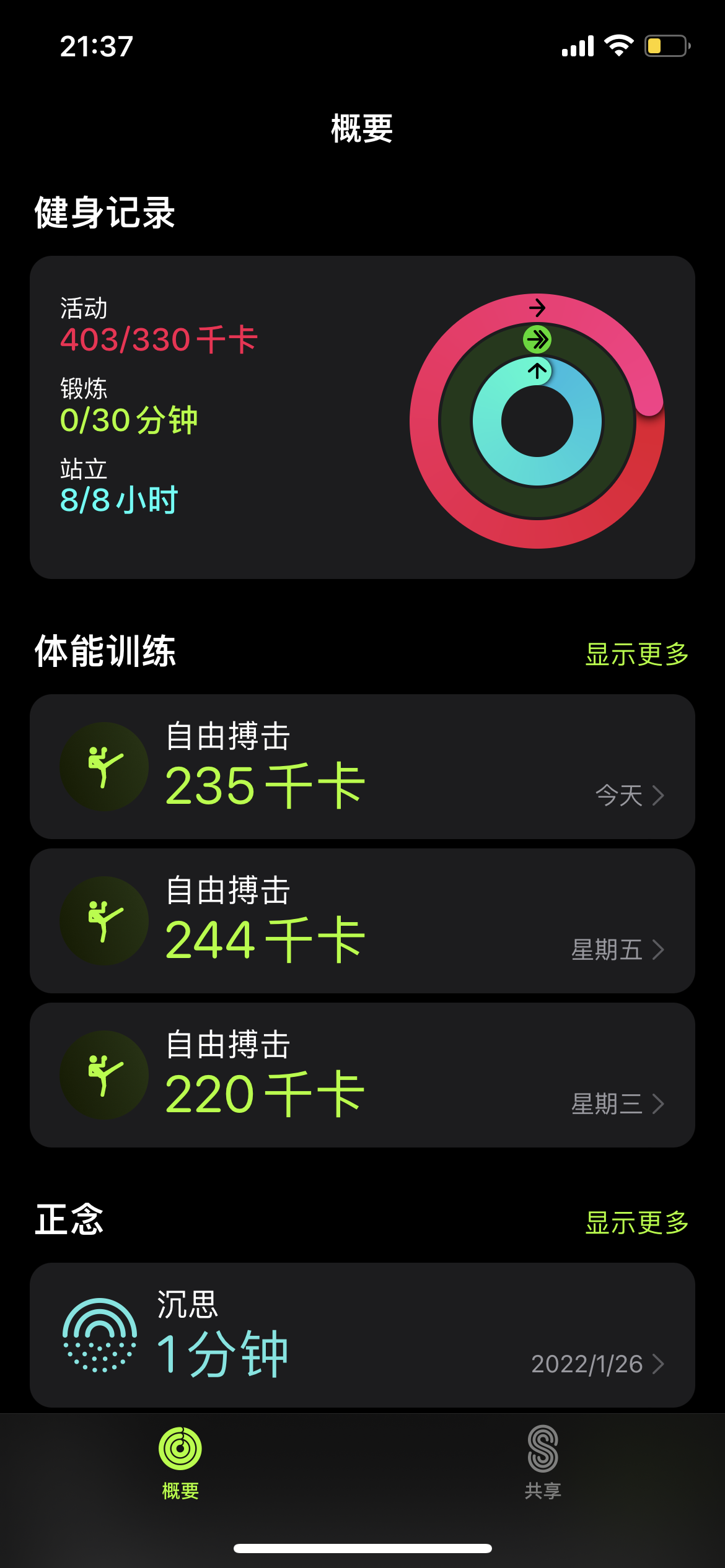
Task: Open the 沉思 1分钟 mindfulness session
Action: pos(362,1335)
